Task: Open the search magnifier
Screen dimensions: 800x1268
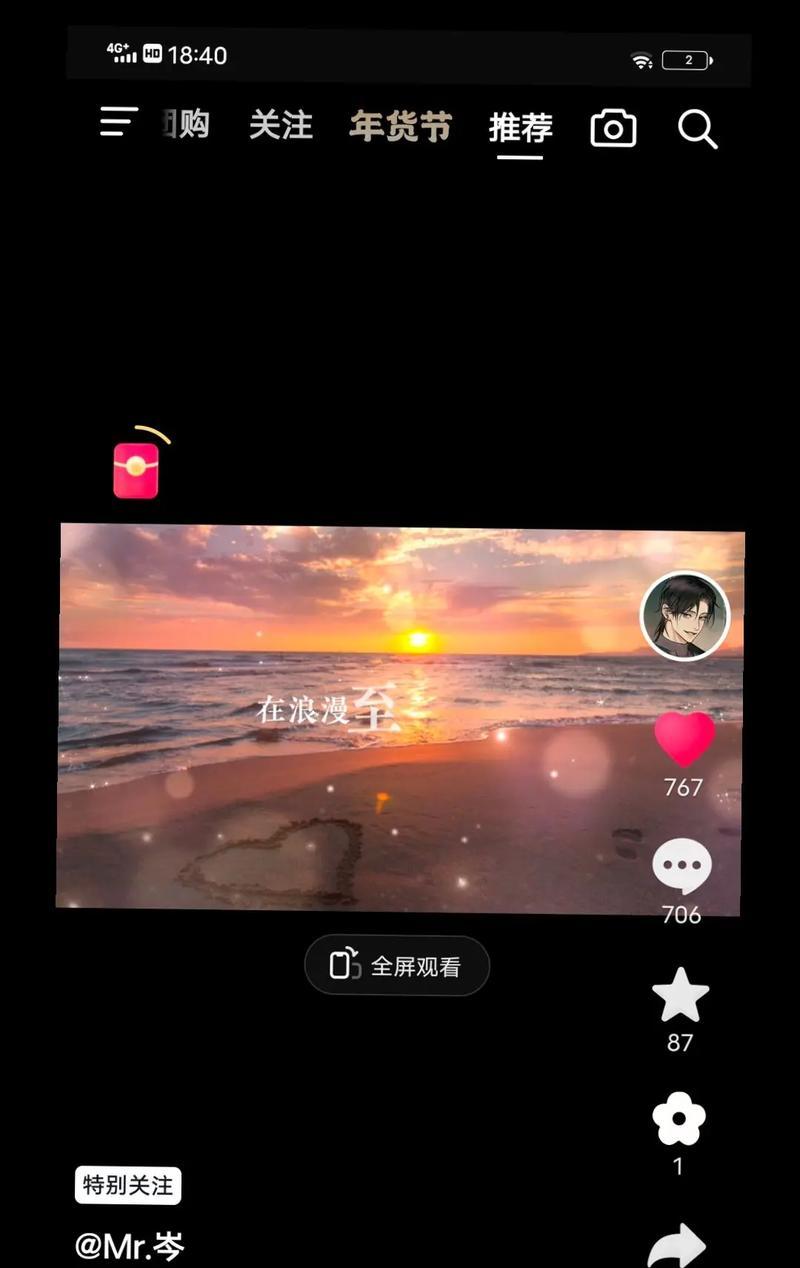Action: [697, 129]
